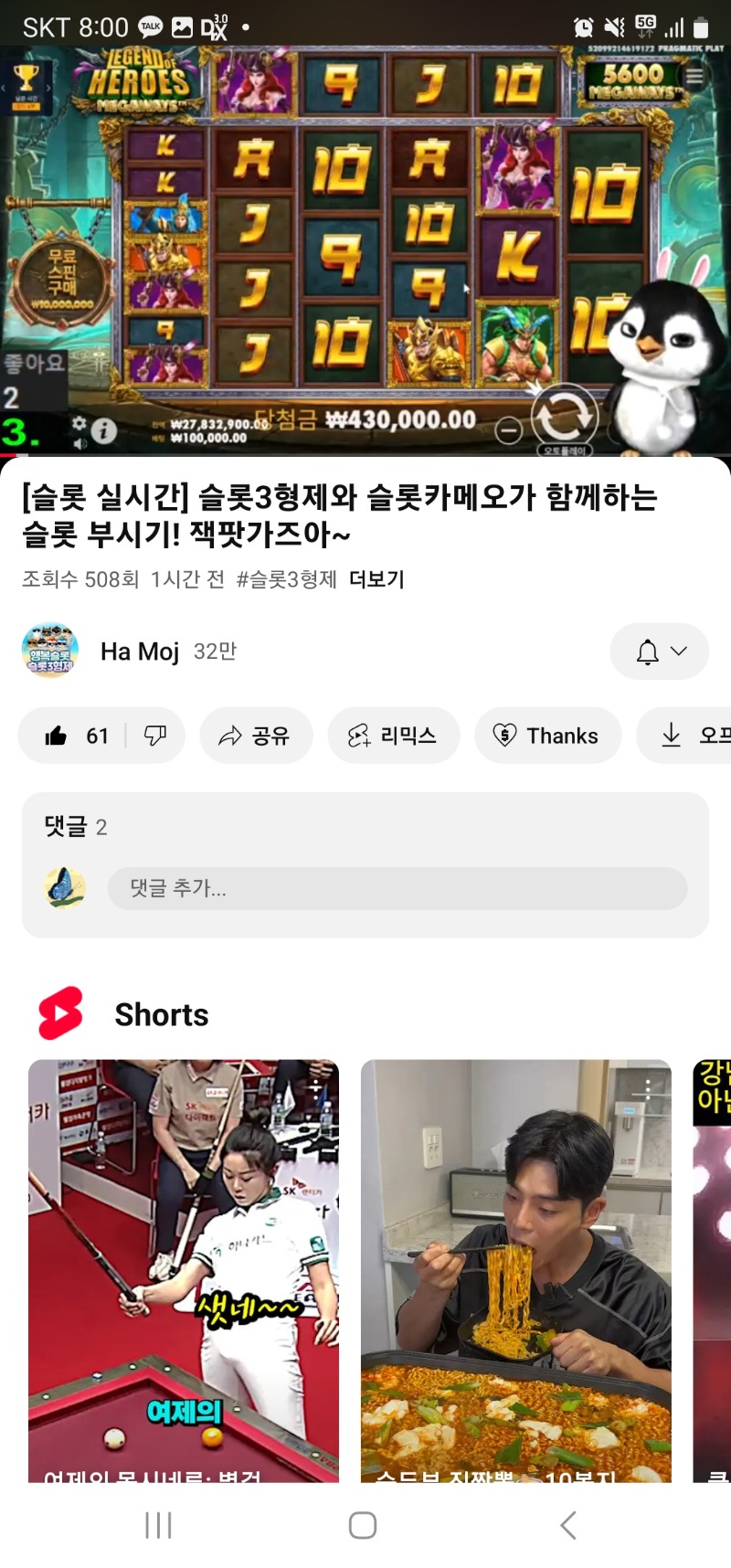
Task: Go back with the system back button
Action: [x=568, y=1524]
